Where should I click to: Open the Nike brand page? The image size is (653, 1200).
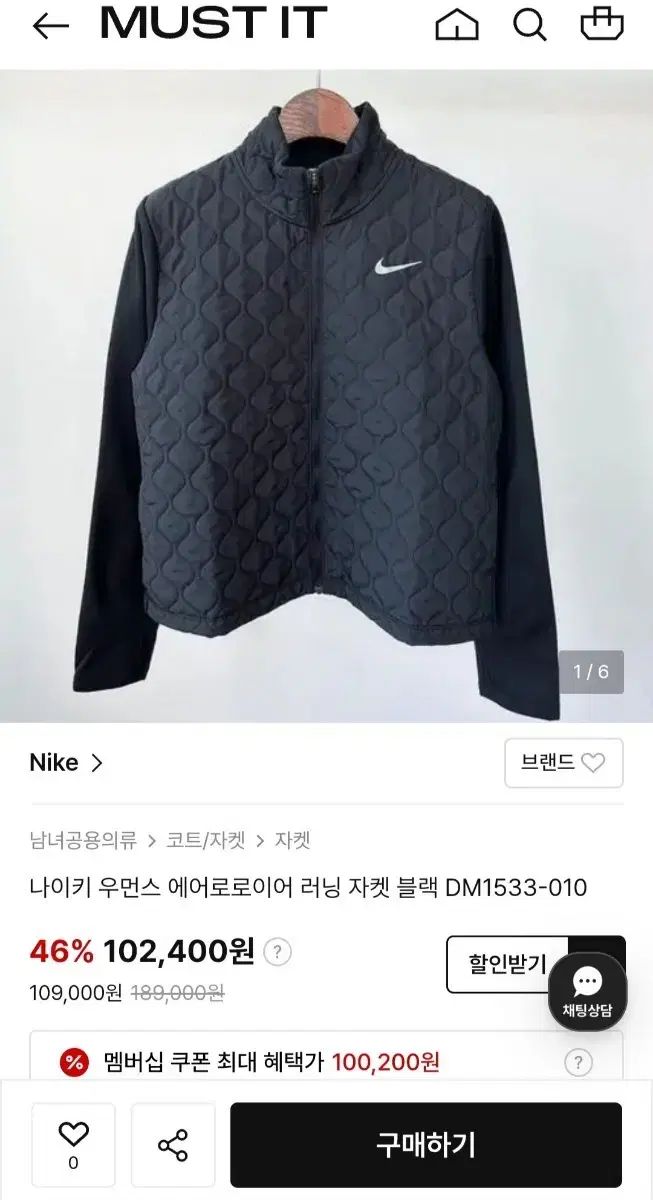(x=66, y=763)
